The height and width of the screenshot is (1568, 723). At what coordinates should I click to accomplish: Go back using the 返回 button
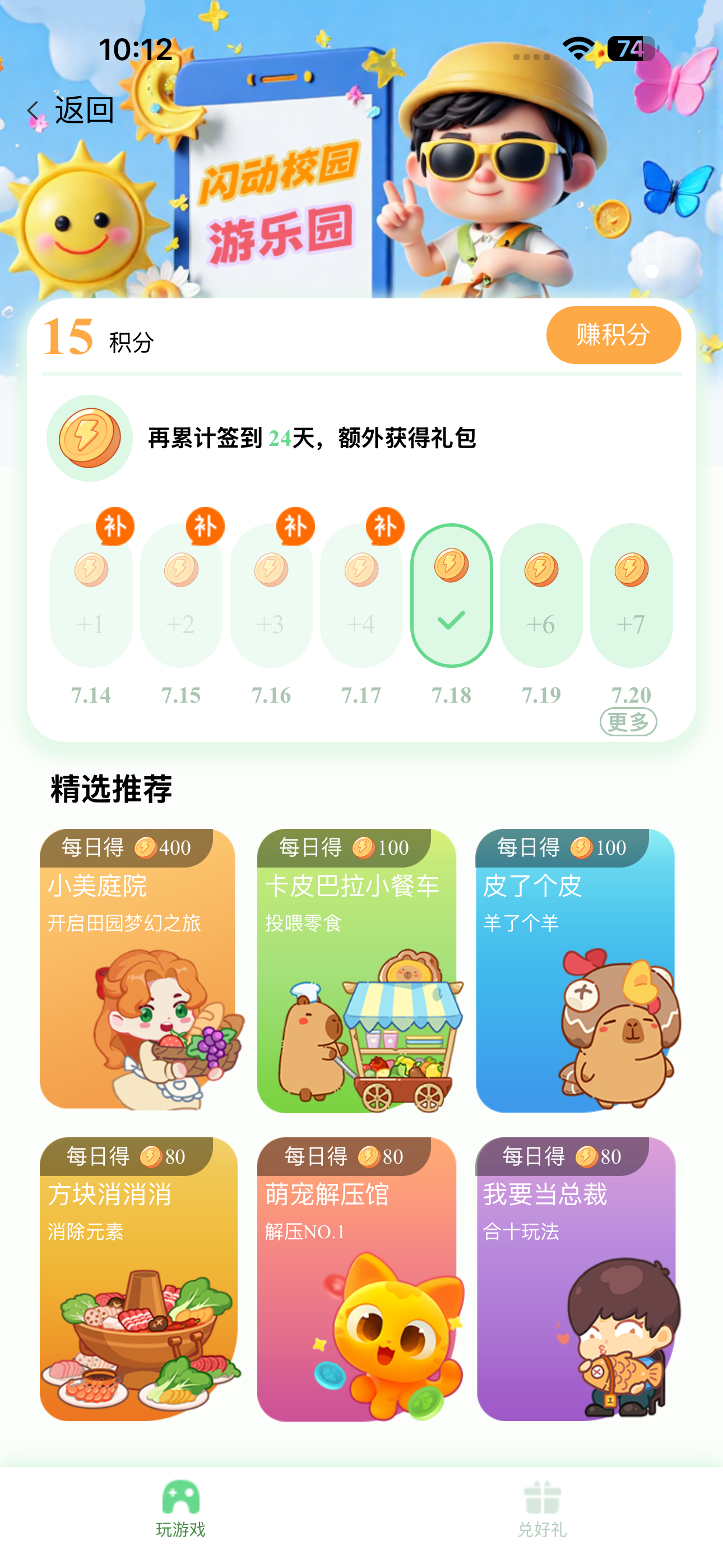pos(71,110)
